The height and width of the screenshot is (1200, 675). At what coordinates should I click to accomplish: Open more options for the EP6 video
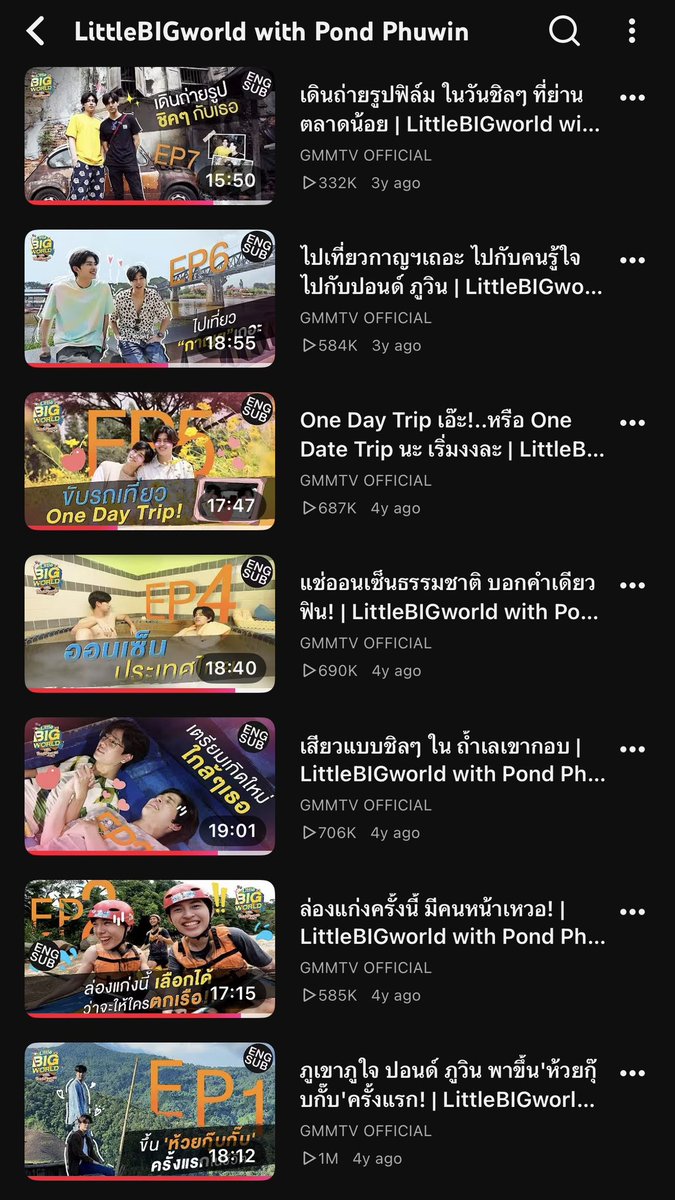pyautogui.click(x=632, y=260)
